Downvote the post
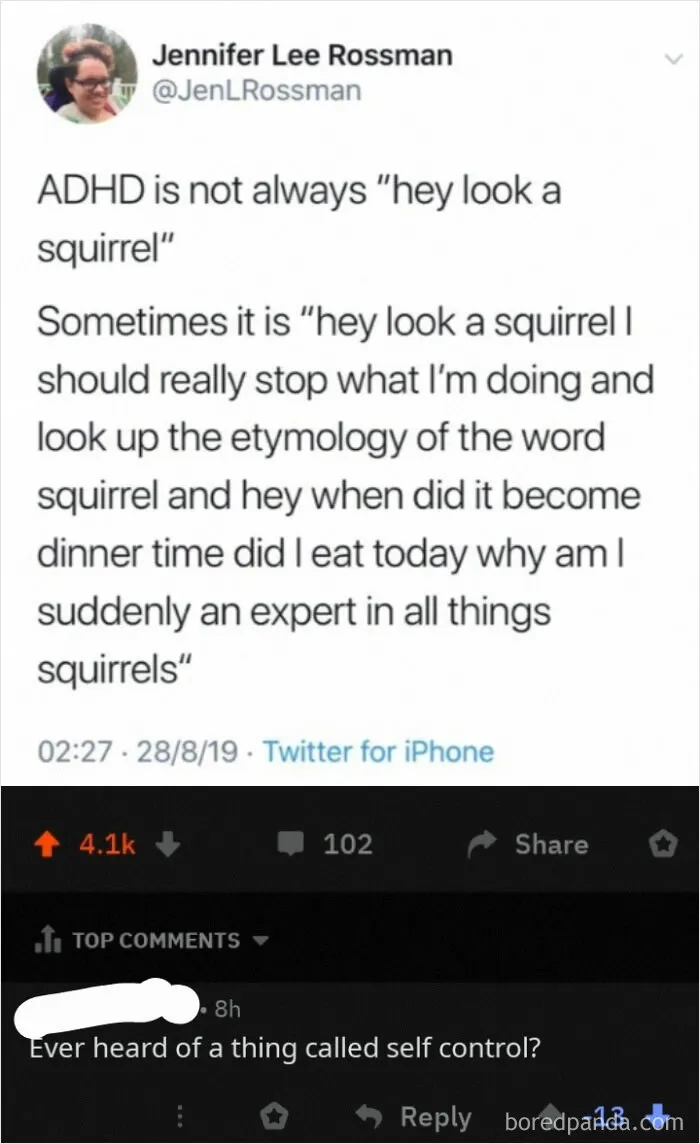The height and width of the screenshot is (1144, 700). [169, 845]
